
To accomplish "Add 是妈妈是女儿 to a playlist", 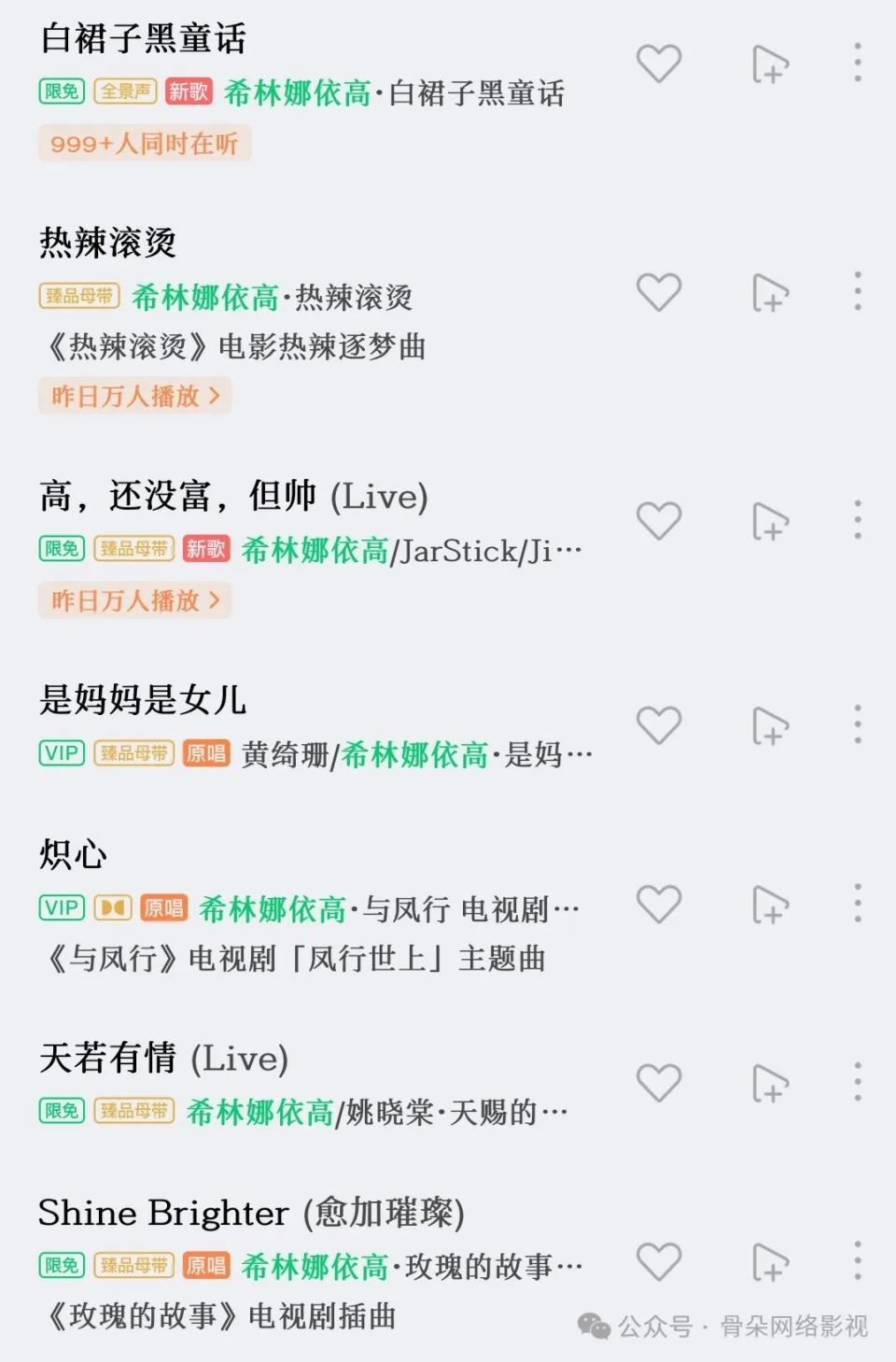I will coord(770,725).
